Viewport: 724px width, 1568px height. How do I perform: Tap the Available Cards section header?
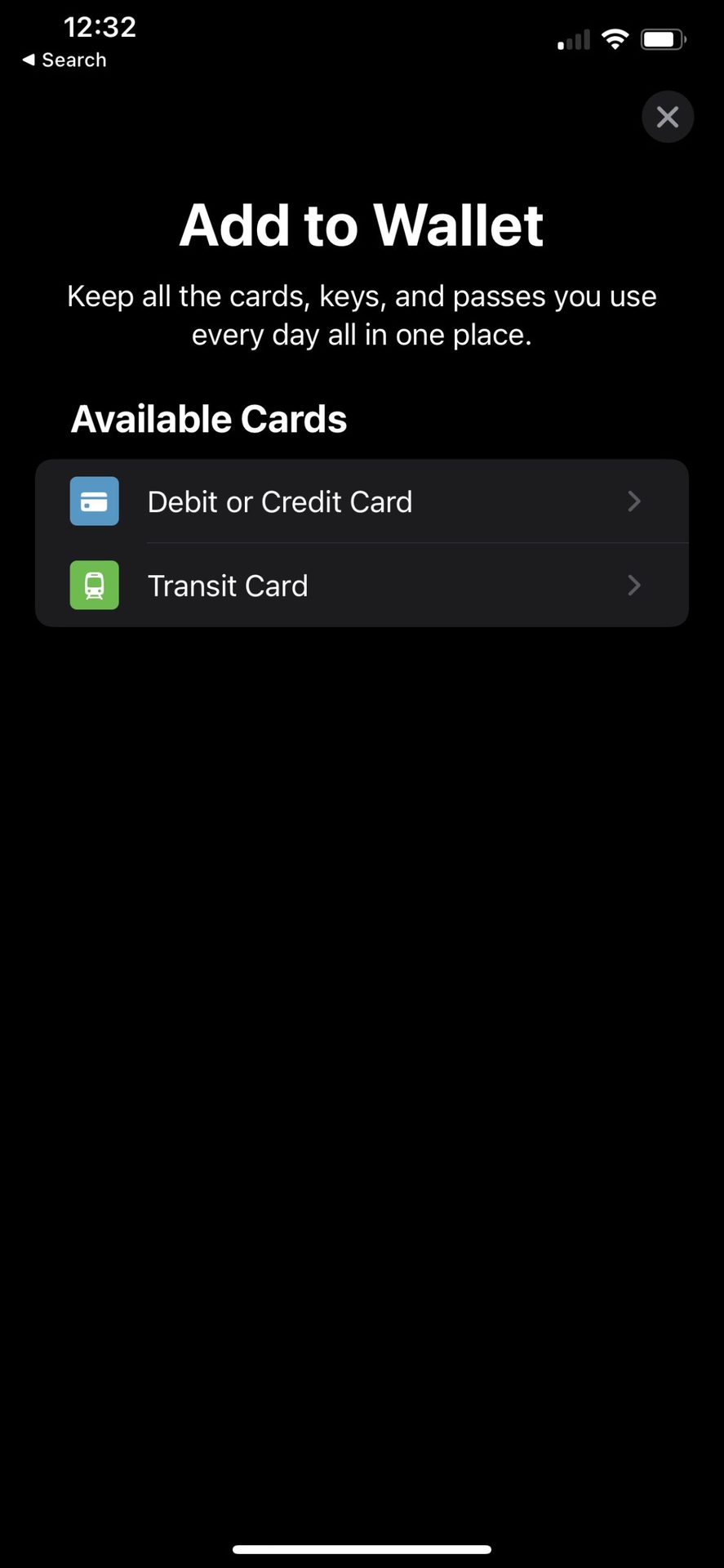(x=209, y=418)
